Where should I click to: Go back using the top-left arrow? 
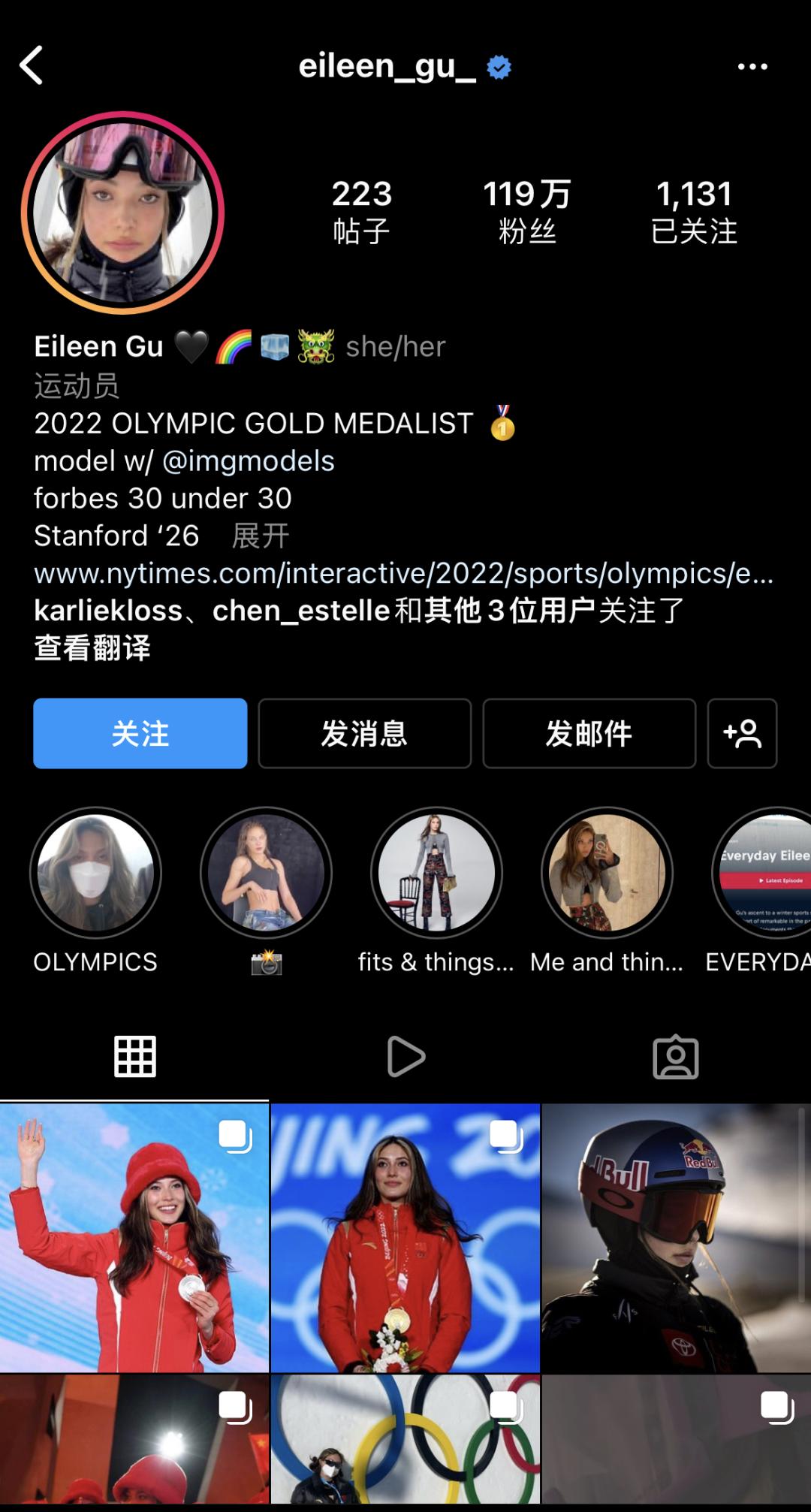click(x=32, y=66)
